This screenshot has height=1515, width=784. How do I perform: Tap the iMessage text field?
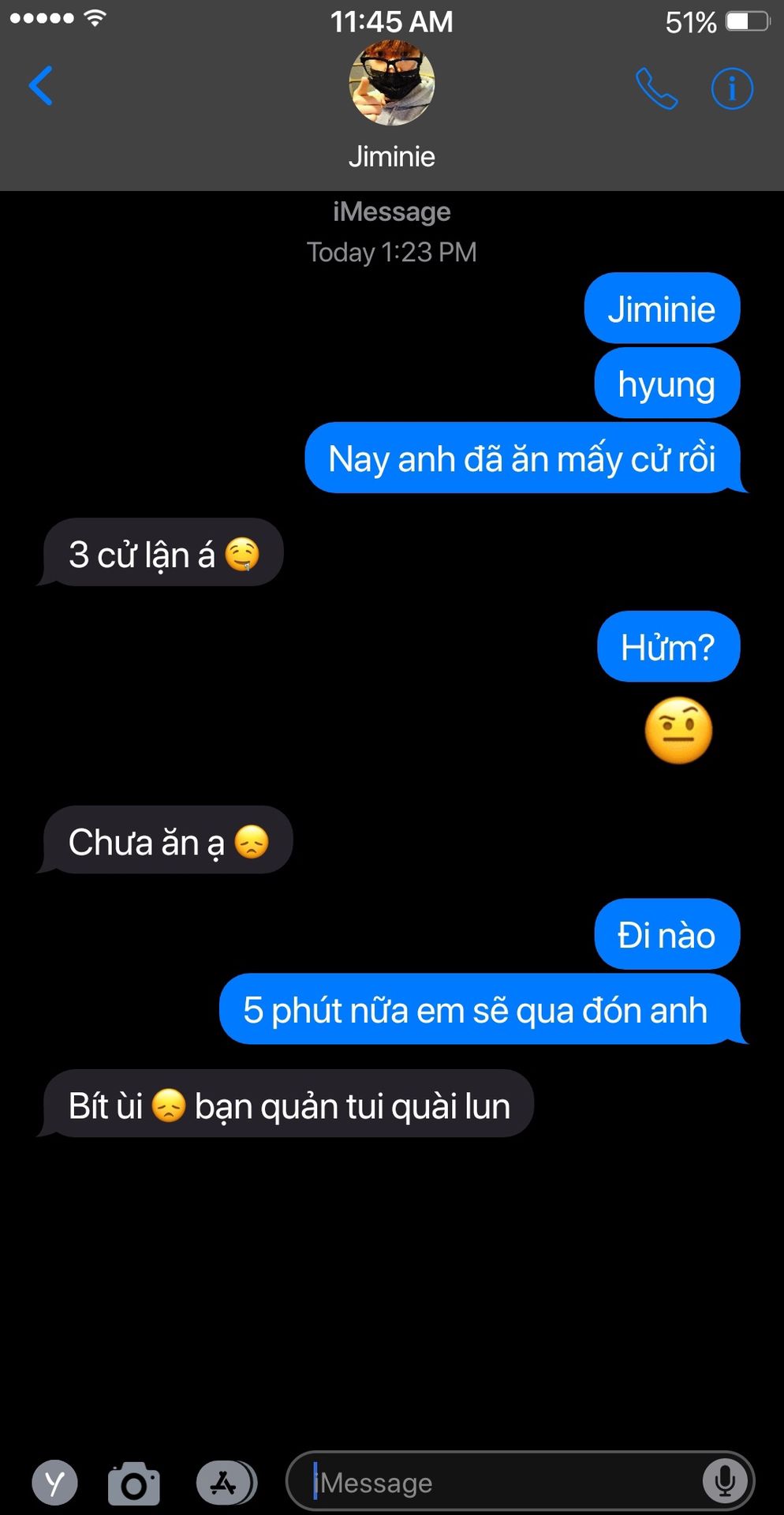coord(505,1482)
